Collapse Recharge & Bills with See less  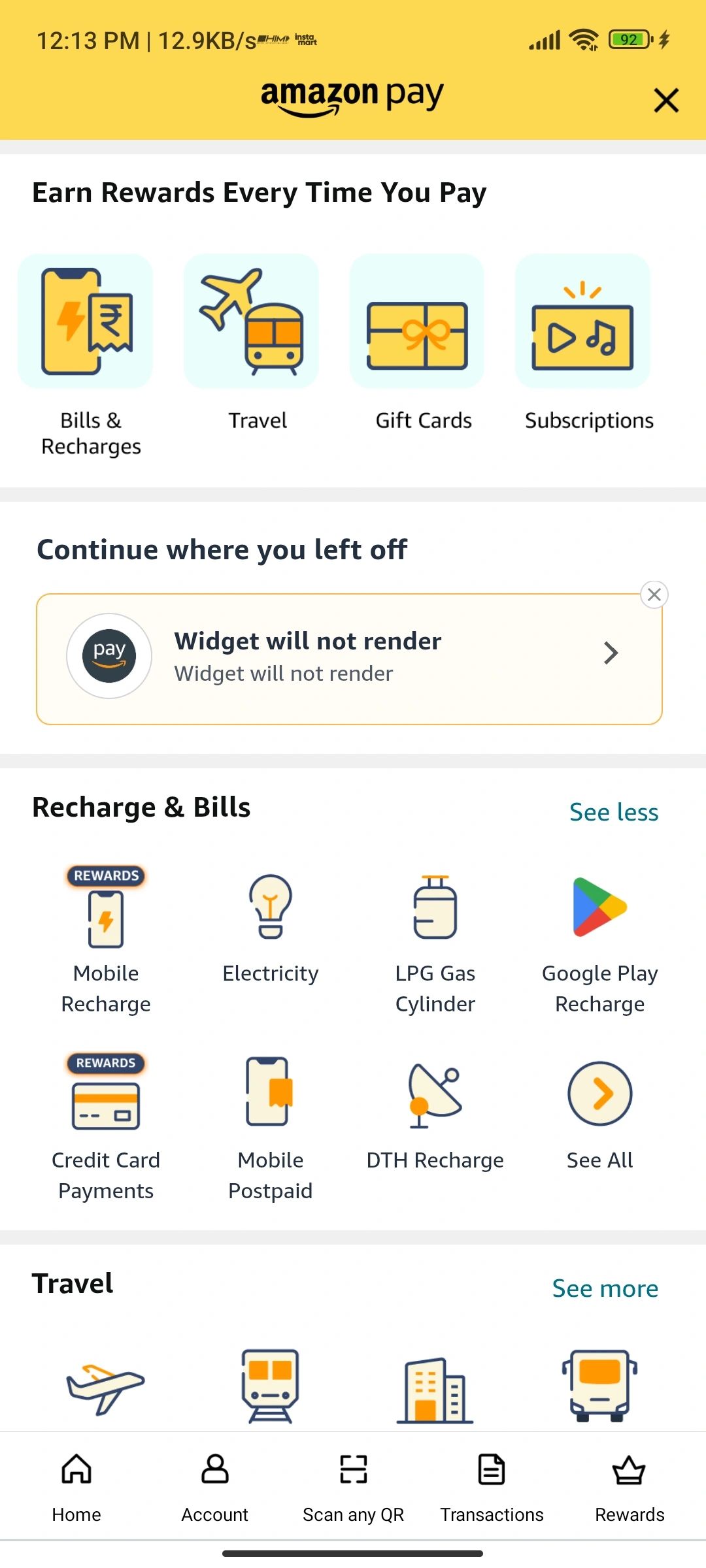point(614,812)
